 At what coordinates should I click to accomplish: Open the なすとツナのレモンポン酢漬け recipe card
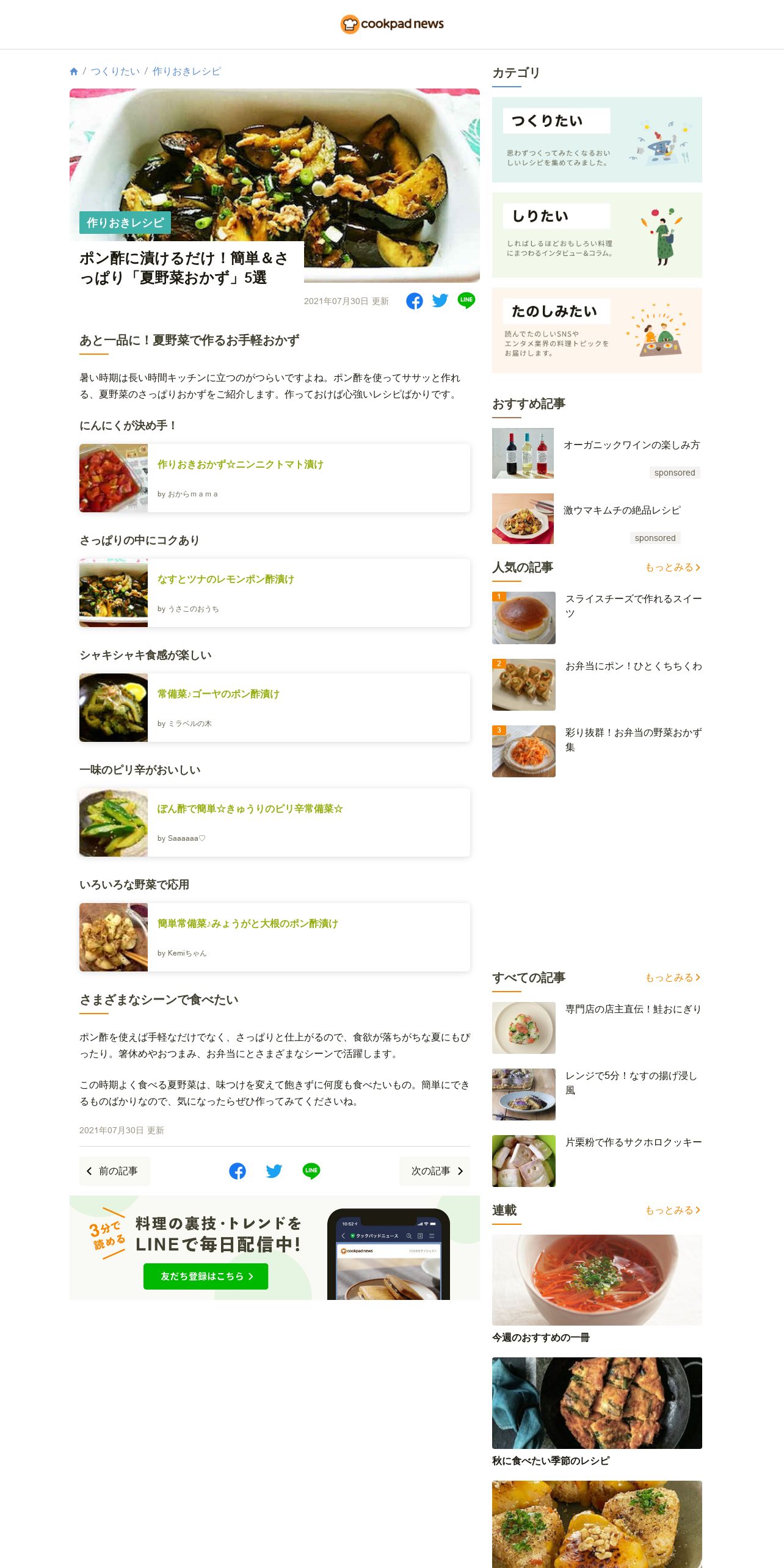point(275,593)
